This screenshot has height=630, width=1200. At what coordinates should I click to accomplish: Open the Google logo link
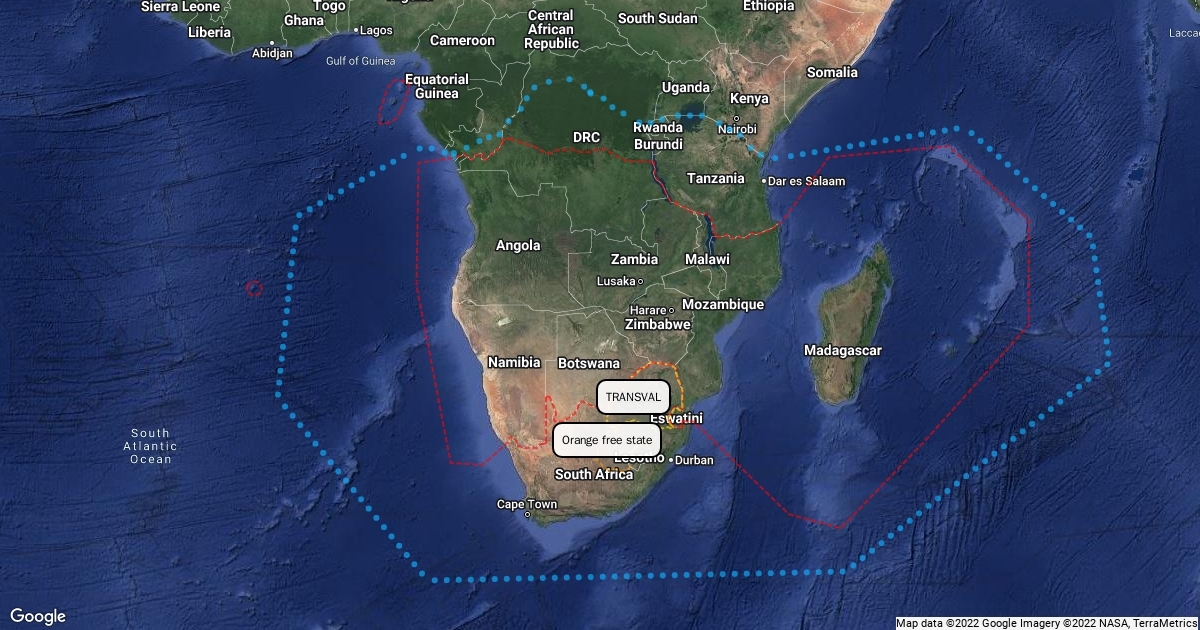click(x=38, y=616)
